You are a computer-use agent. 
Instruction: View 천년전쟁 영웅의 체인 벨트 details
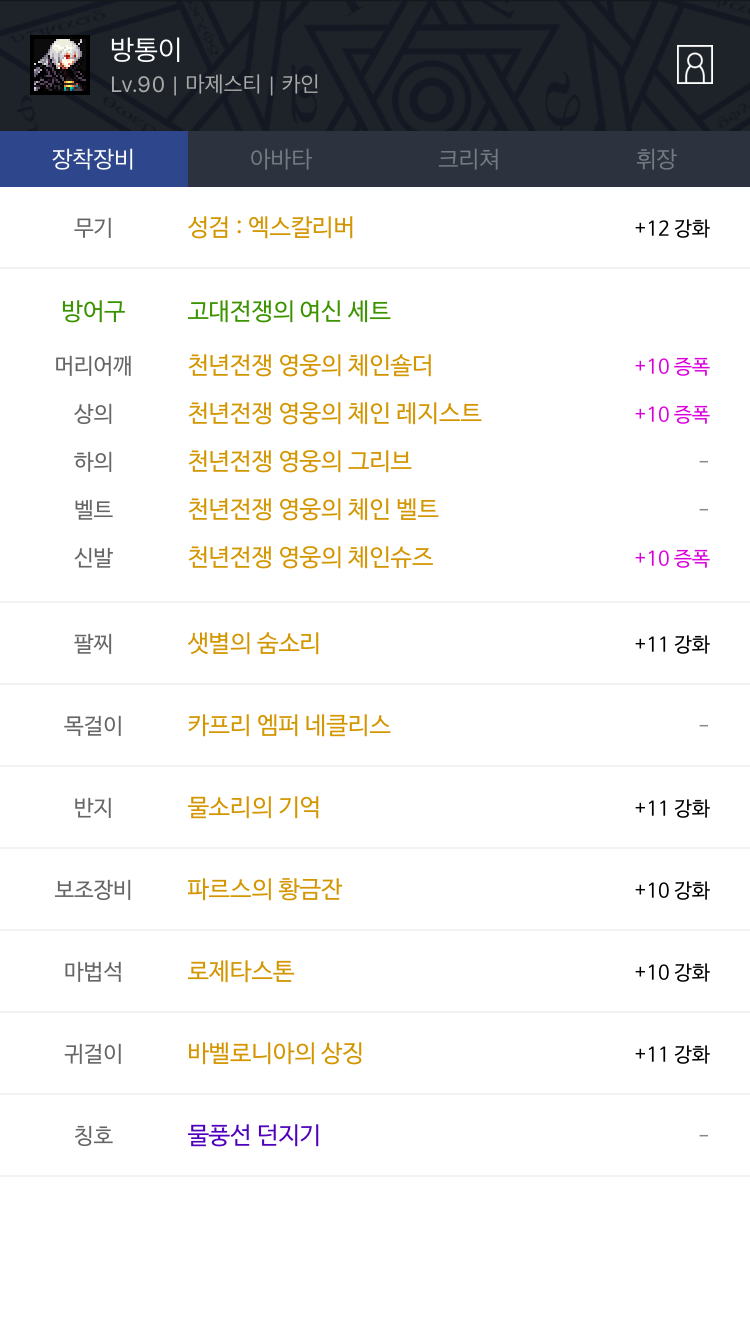click(x=313, y=509)
